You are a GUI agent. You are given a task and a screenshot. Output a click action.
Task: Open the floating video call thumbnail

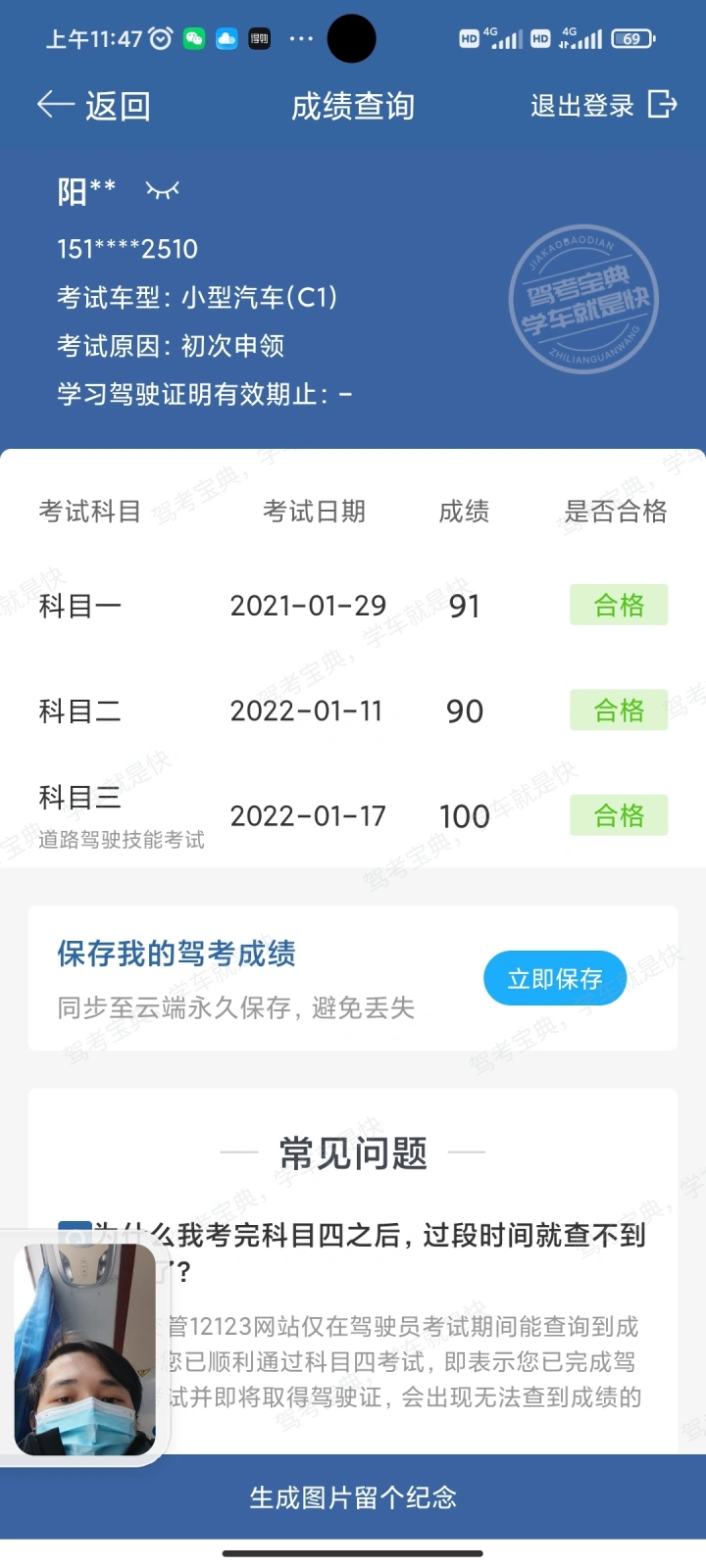click(85, 1349)
